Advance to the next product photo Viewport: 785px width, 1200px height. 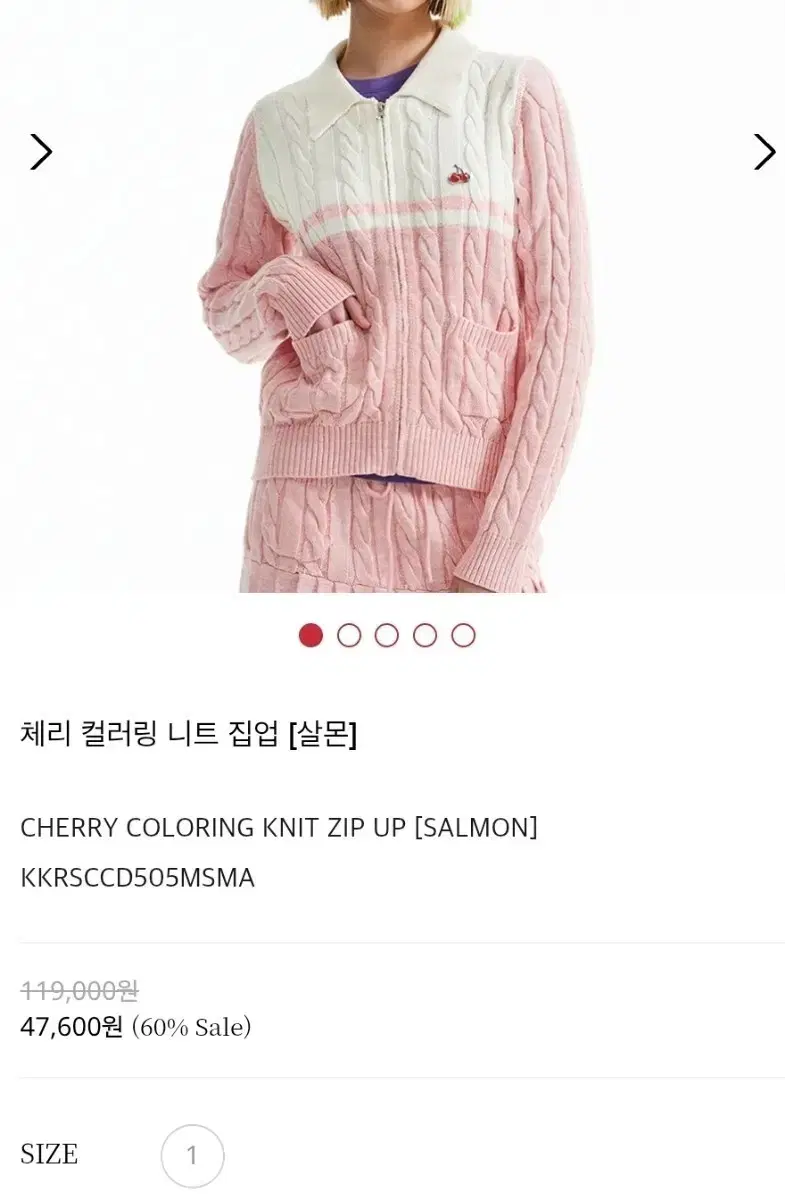click(x=765, y=151)
